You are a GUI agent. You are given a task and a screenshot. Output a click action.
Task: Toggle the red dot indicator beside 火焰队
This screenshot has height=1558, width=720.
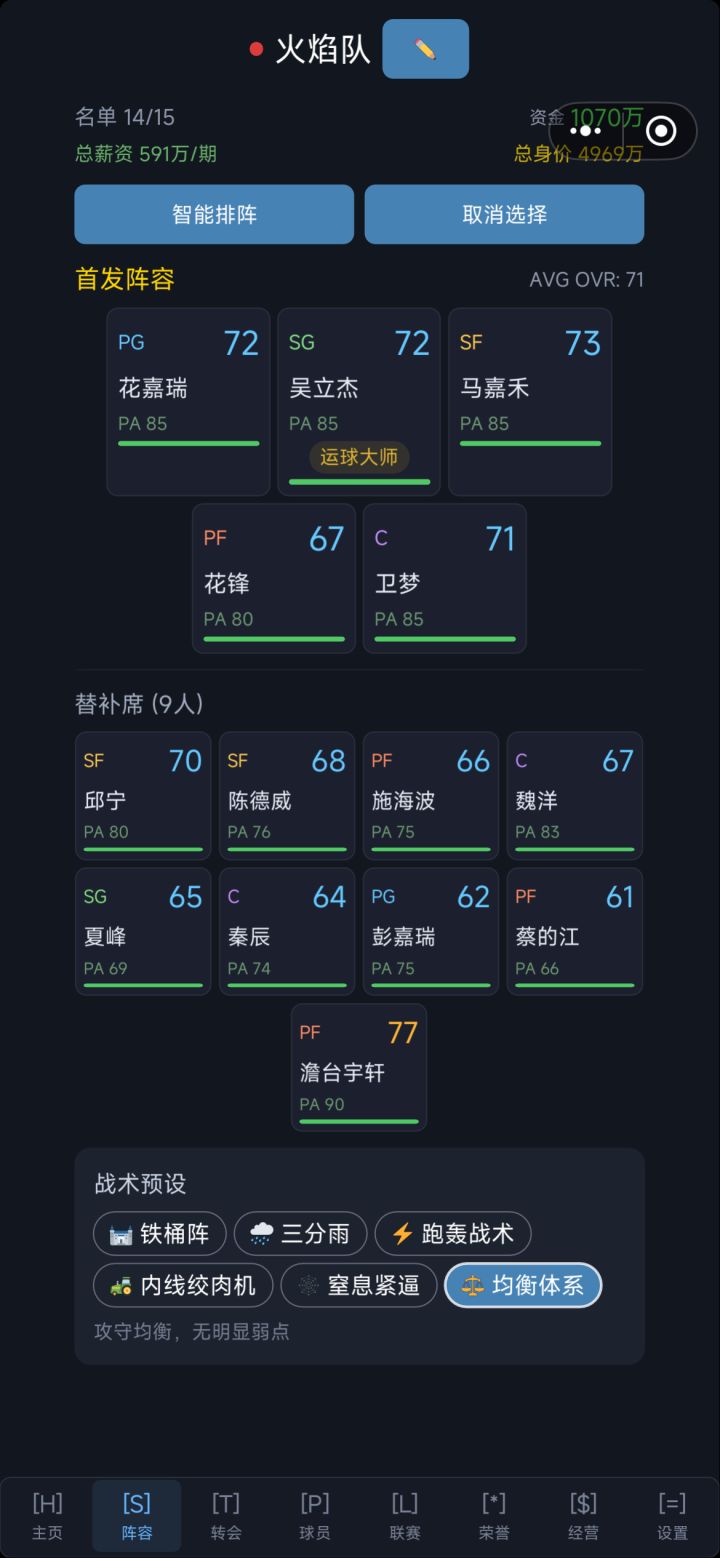click(x=257, y=47)
